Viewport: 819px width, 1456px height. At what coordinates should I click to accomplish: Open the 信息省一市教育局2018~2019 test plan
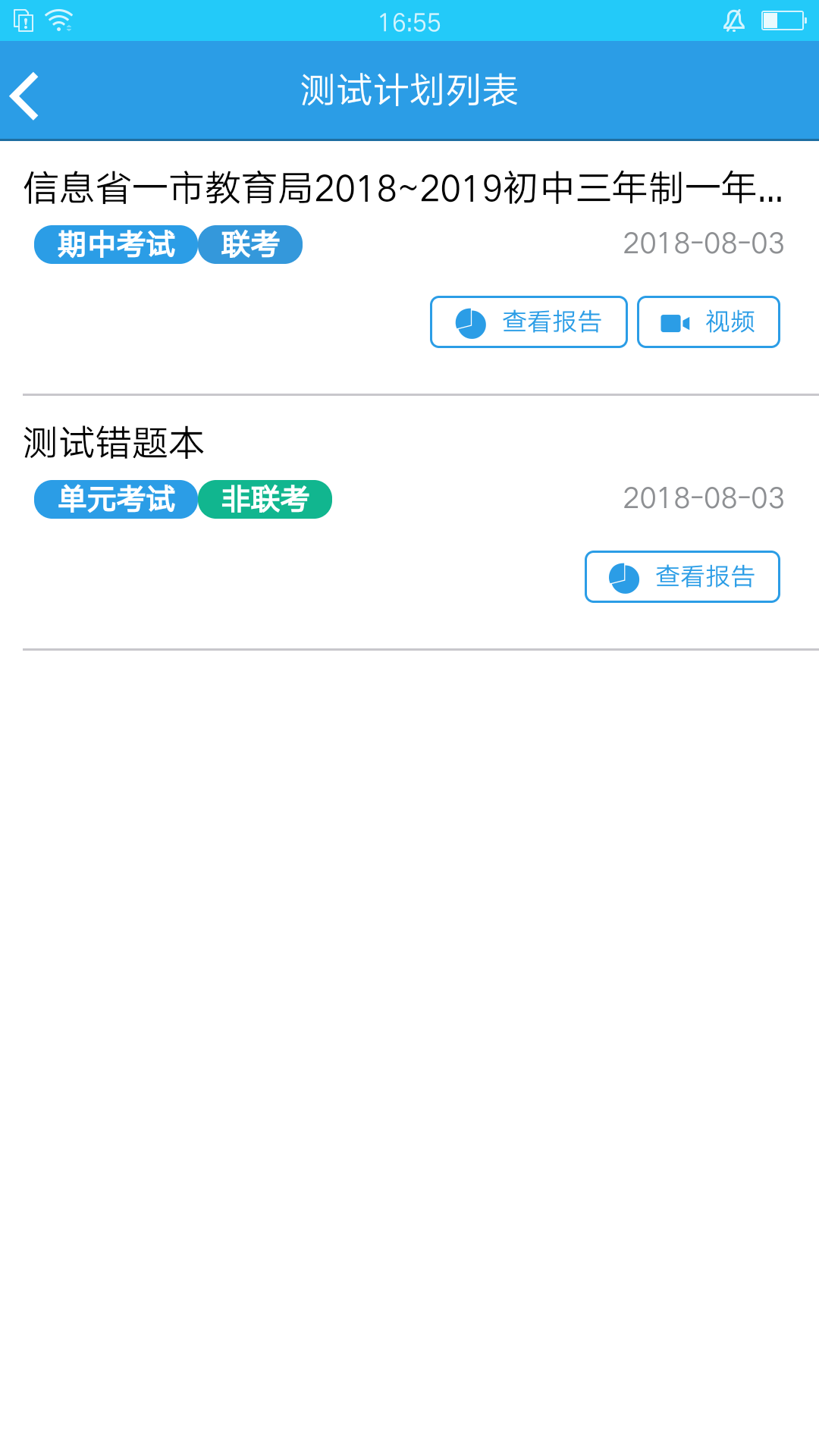(402, 188)
